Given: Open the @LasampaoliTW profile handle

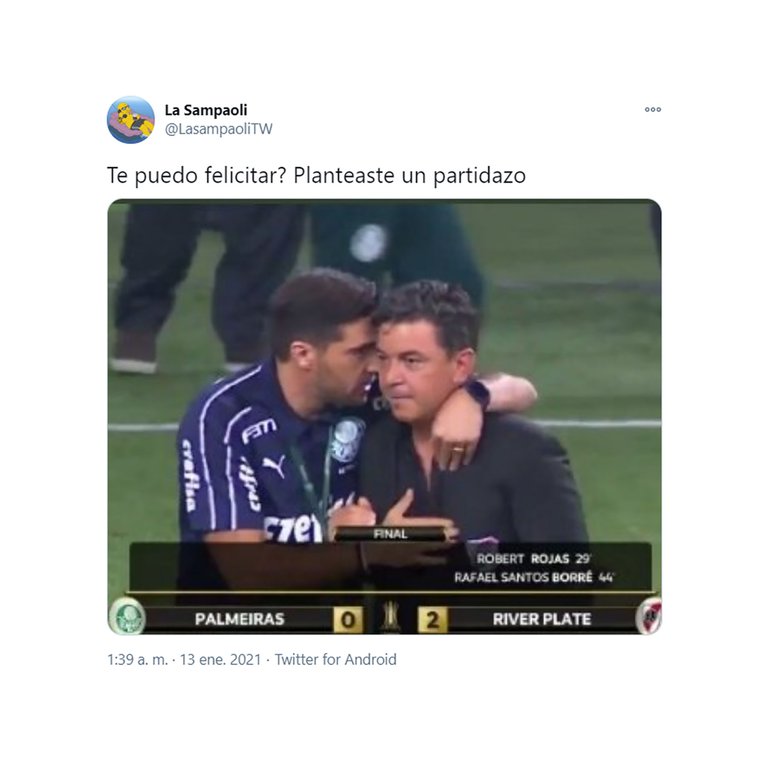Looking at the screenshot, I should pos(218,129).
